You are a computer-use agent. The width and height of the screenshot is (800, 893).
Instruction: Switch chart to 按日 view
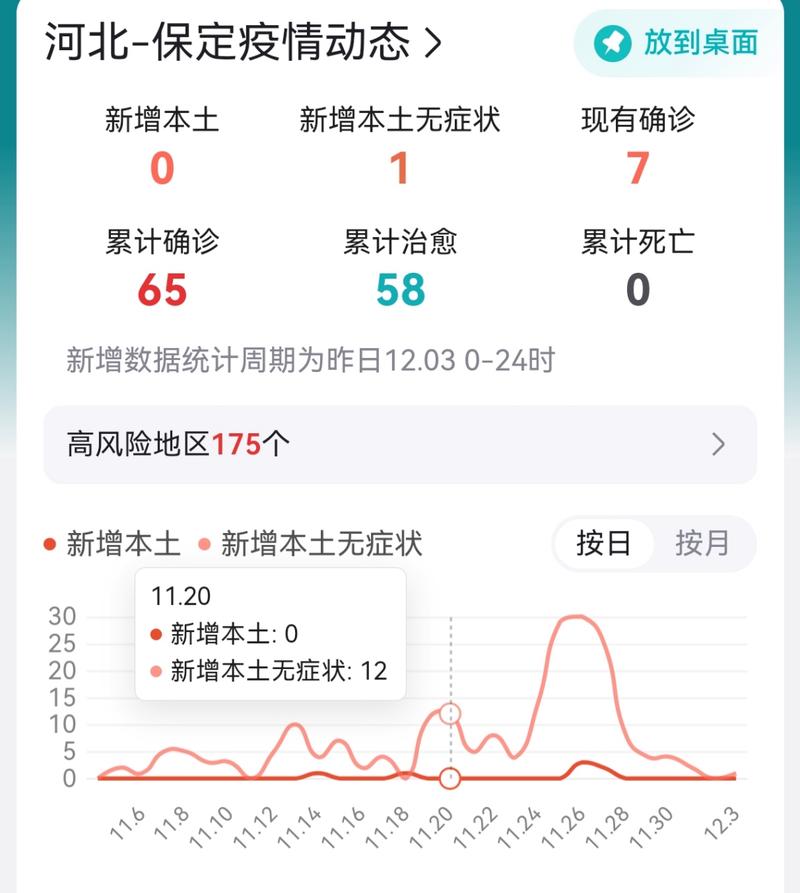point(604,543)
